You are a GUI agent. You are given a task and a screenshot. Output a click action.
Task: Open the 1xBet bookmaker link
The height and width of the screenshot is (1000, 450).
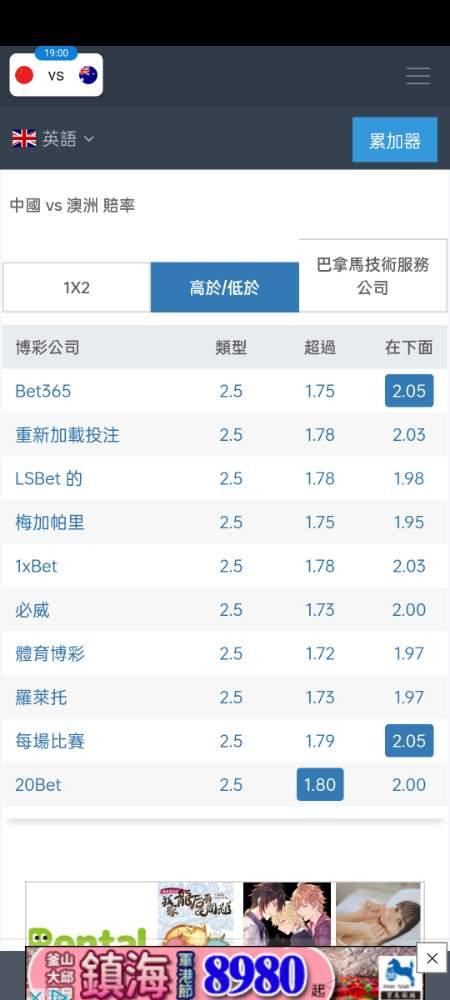coord(36,566)
